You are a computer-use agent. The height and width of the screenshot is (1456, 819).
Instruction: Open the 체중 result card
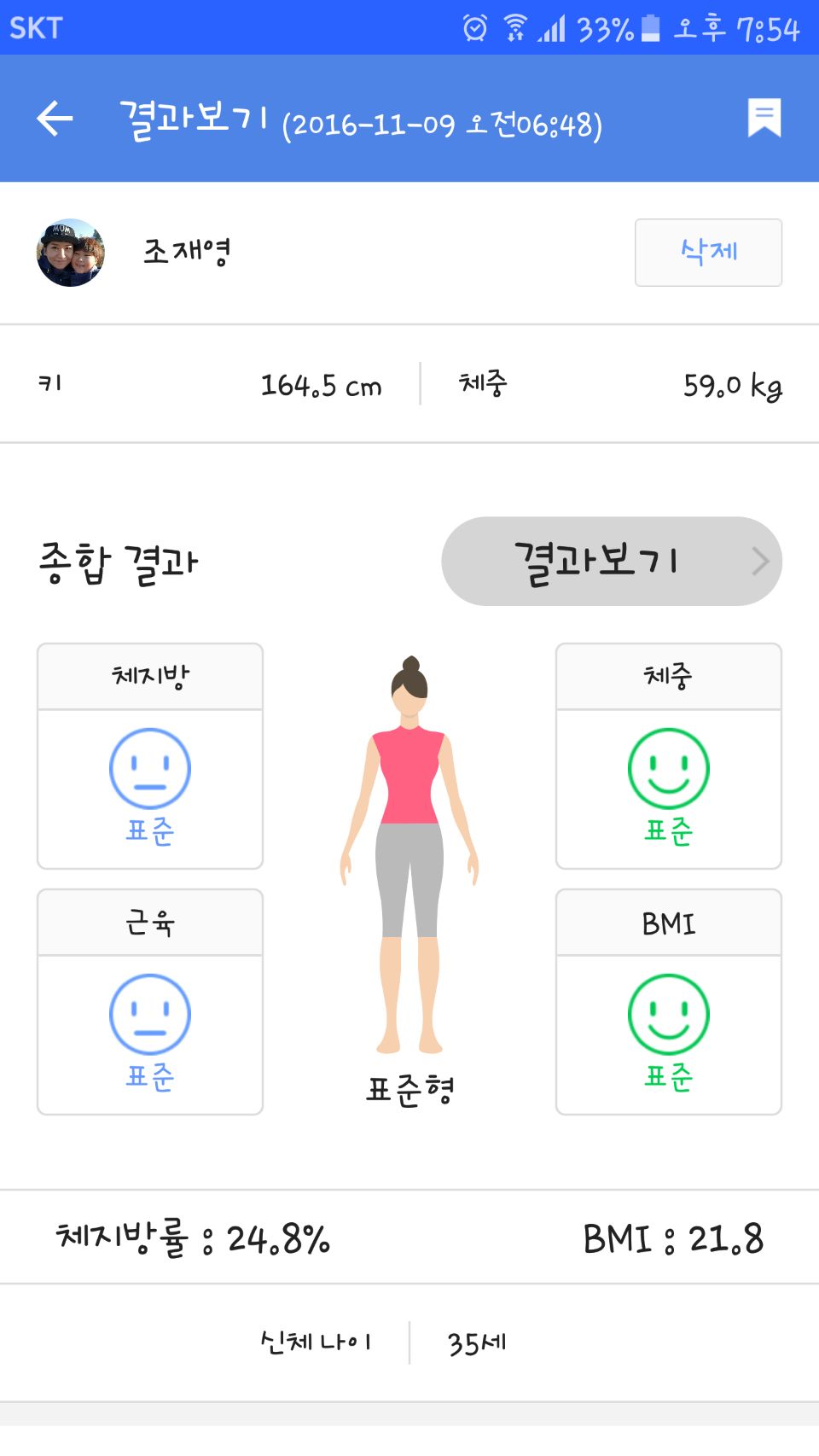(668, 756)
